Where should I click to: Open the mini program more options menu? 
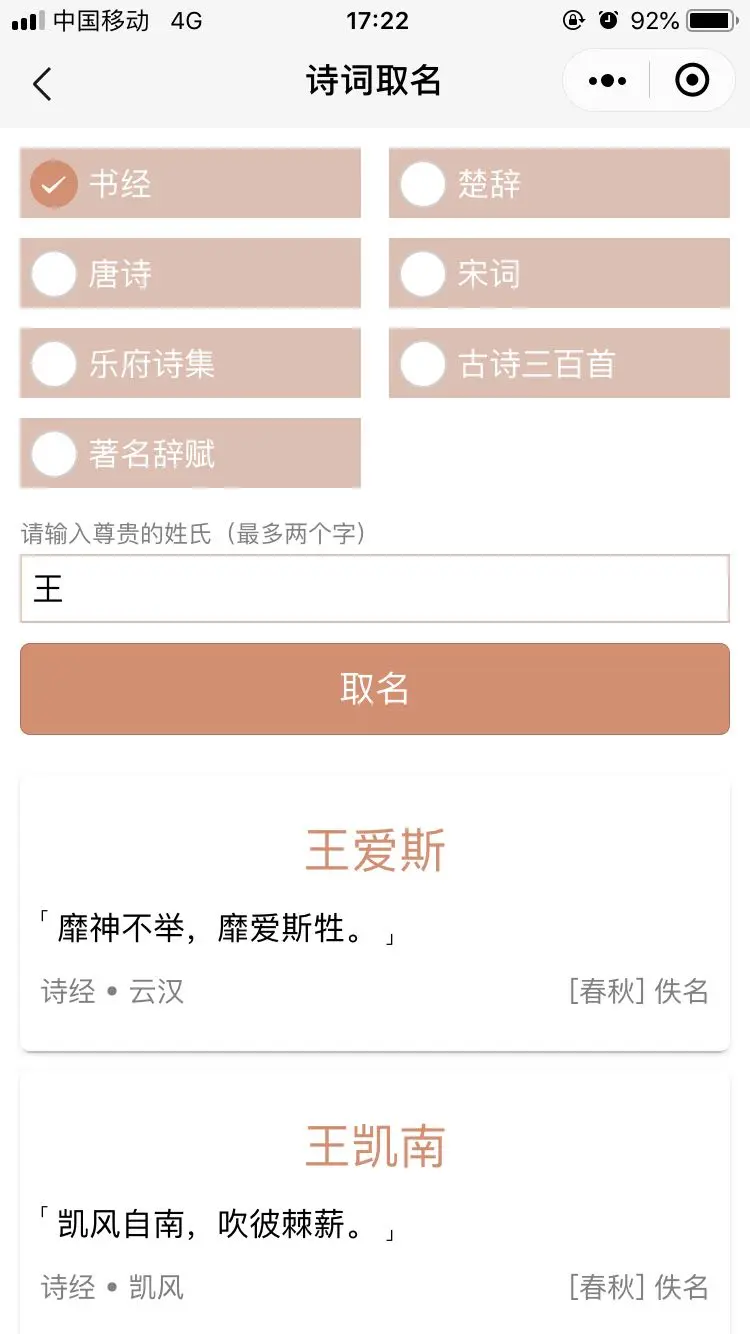coord(607,81)
